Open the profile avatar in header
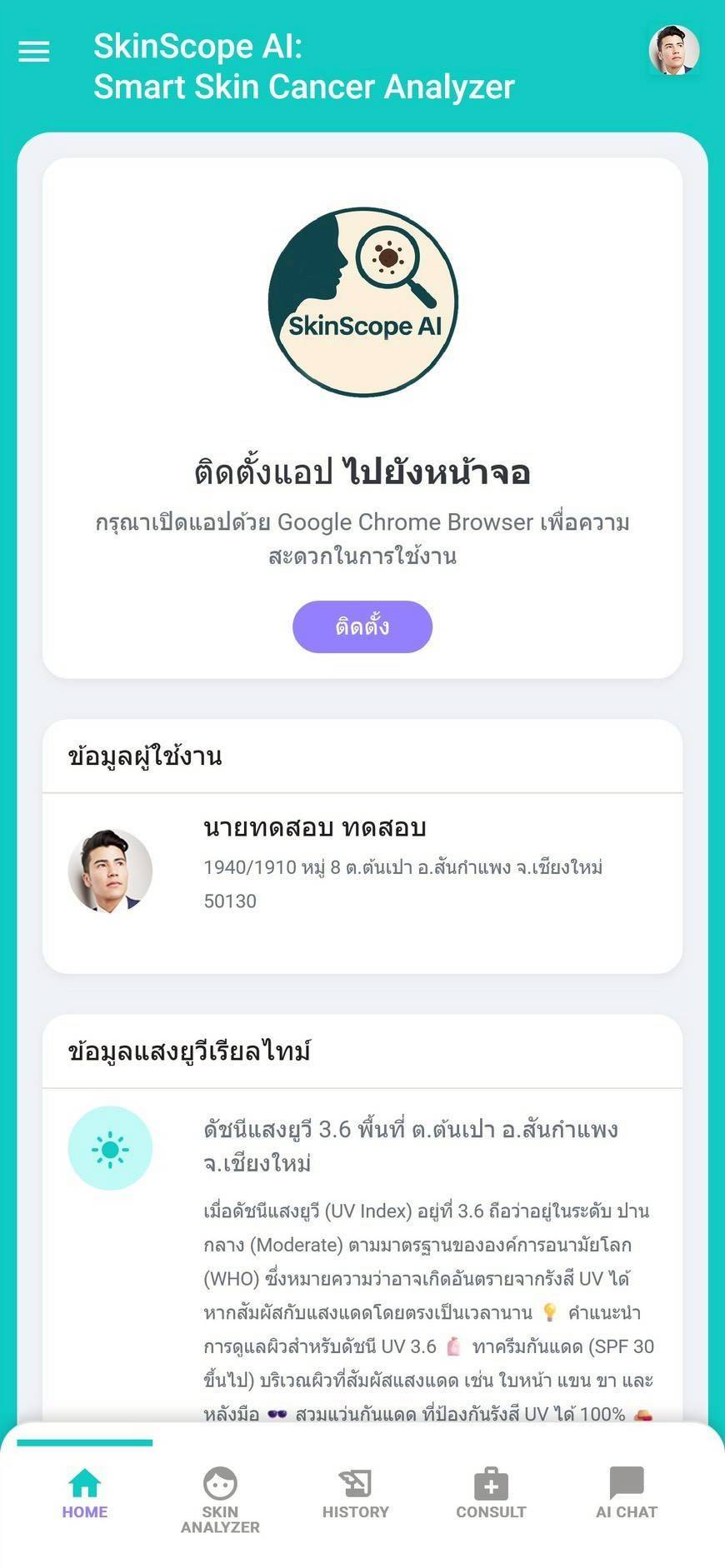 pyautogui.click(x=673, y=50)
